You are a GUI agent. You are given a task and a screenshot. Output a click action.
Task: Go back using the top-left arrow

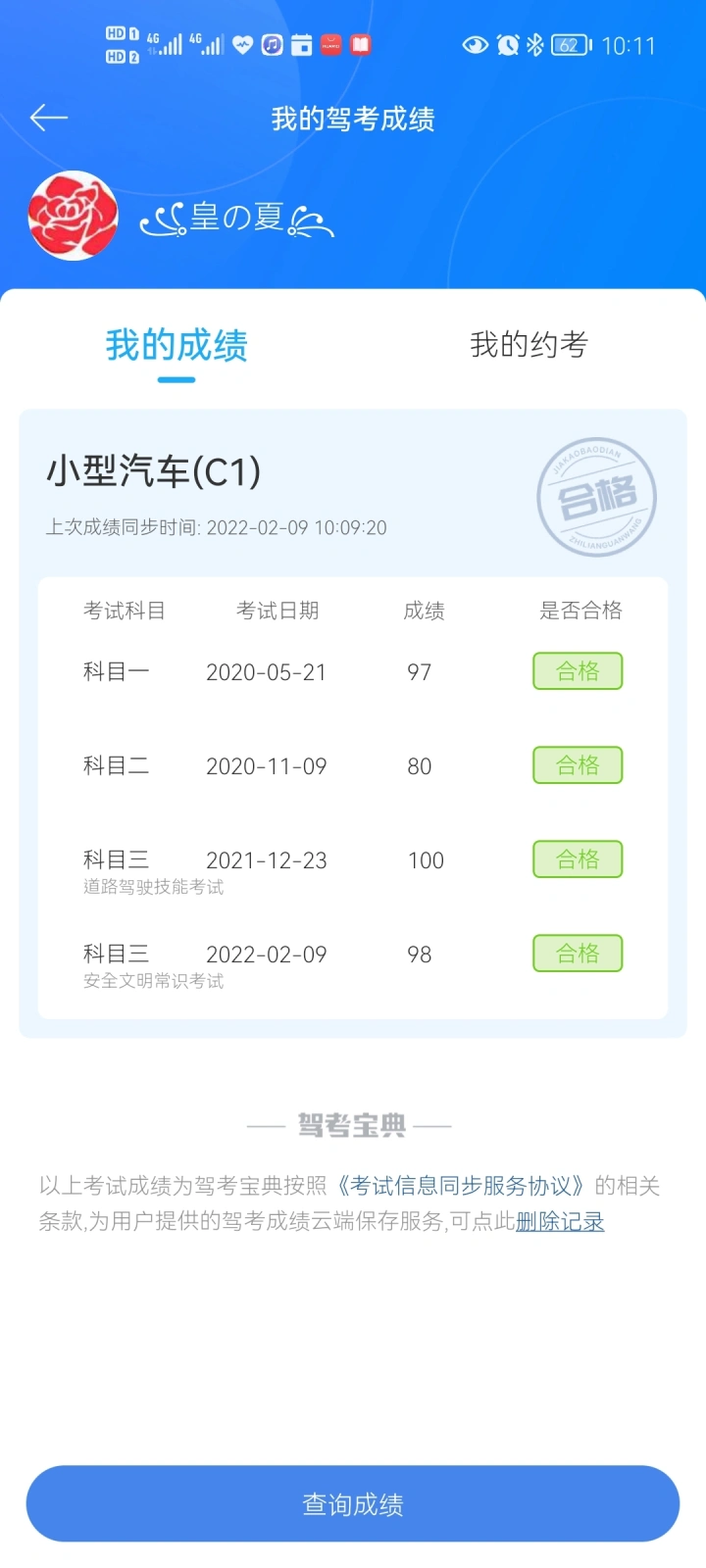(49, 119)
